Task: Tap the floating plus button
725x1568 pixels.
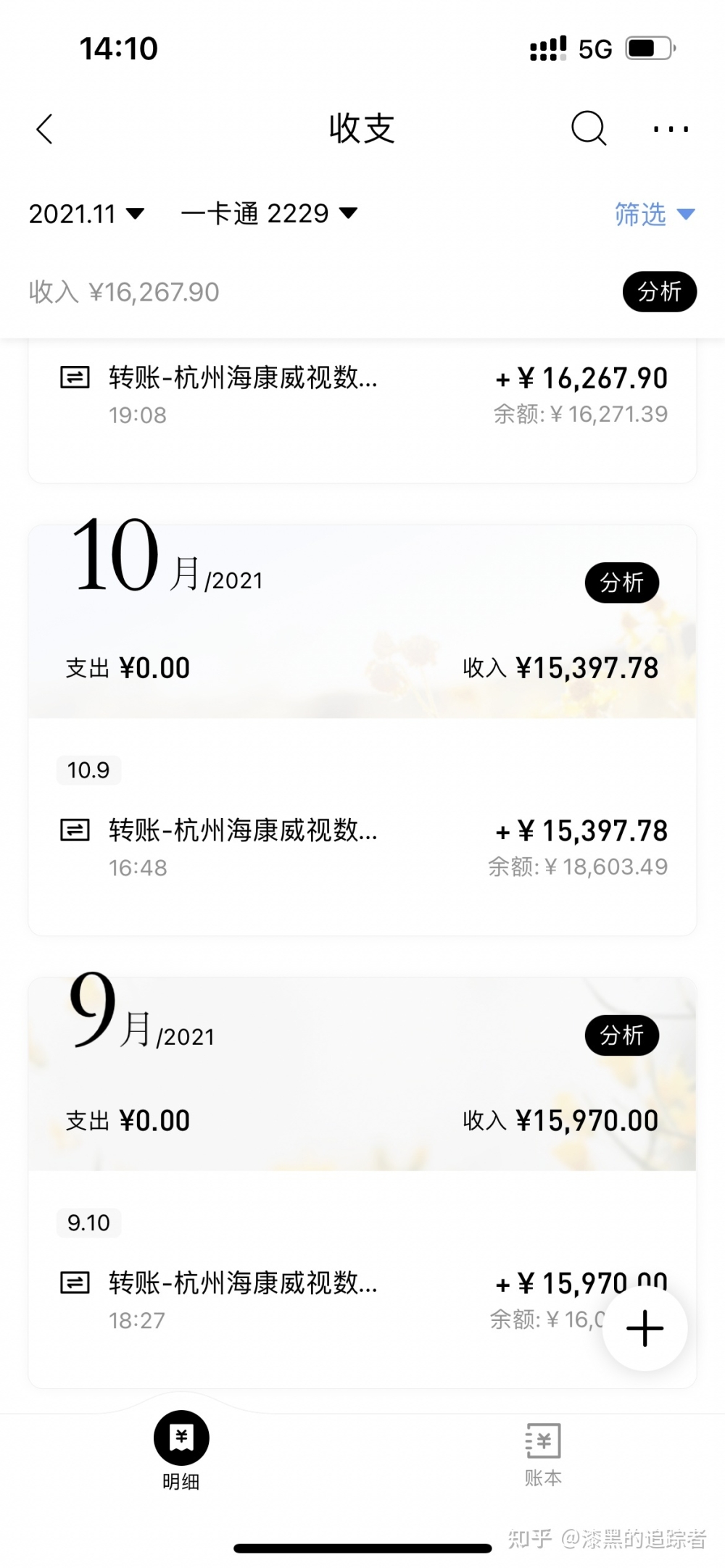Action: (x=645, y=1328)
